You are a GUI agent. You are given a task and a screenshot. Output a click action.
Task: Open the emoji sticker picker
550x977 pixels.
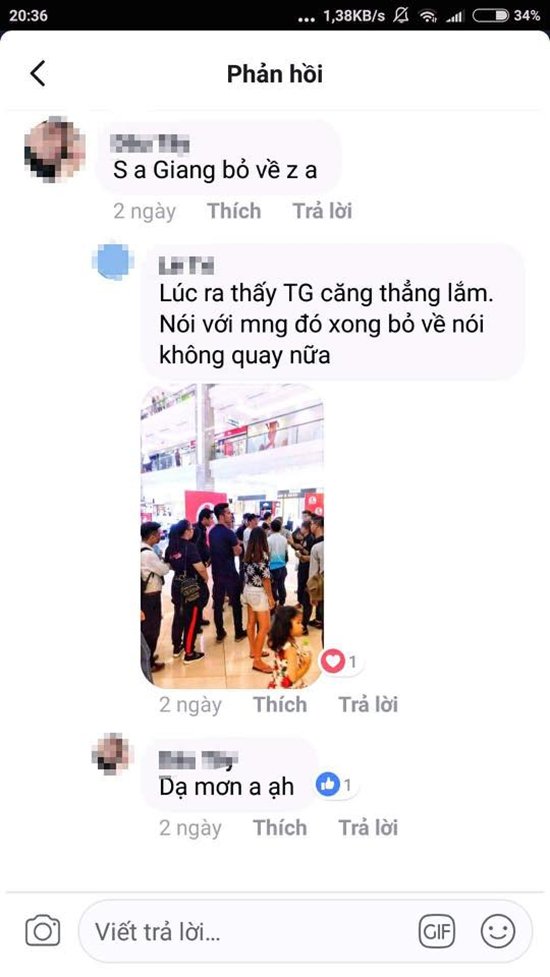point(498,932)
